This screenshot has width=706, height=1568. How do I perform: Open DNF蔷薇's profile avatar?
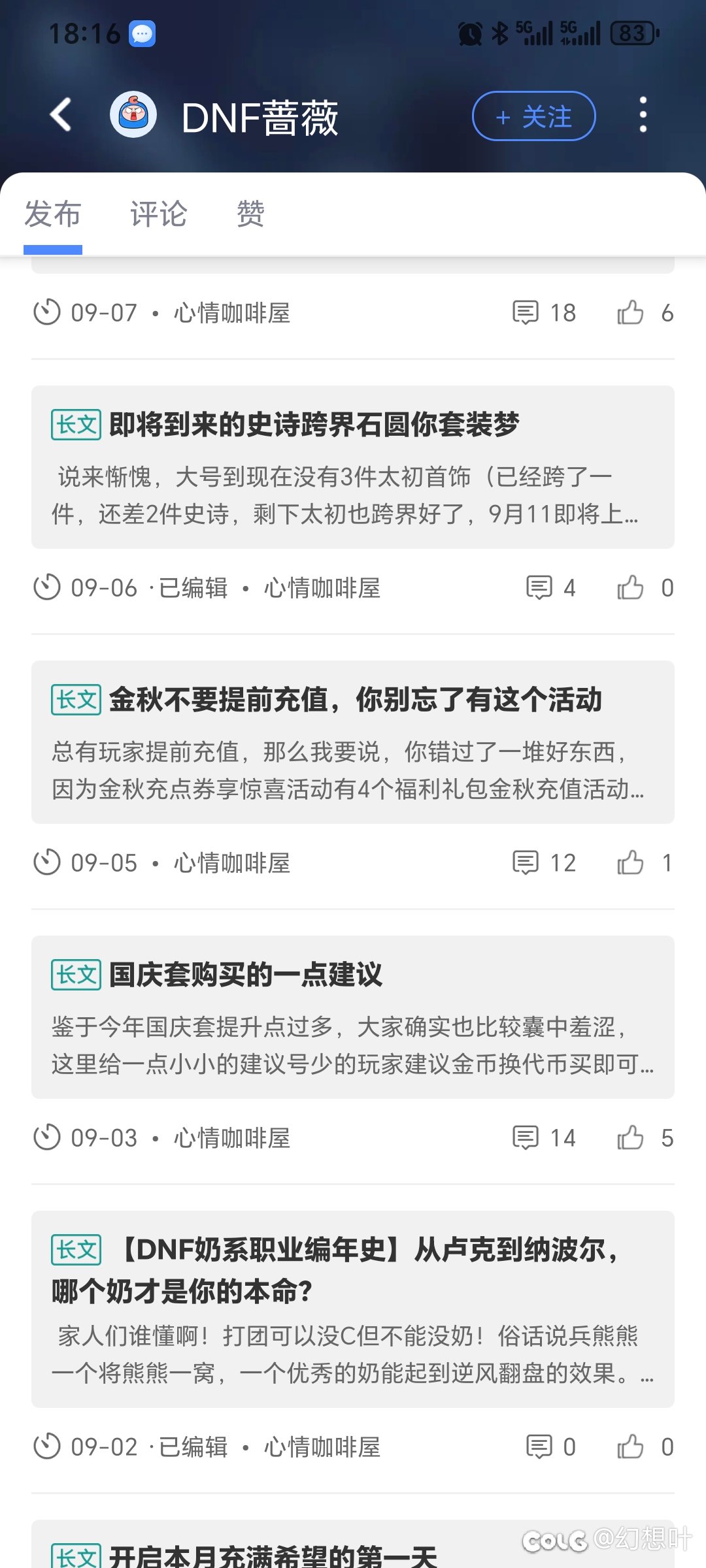pos(133,115)
